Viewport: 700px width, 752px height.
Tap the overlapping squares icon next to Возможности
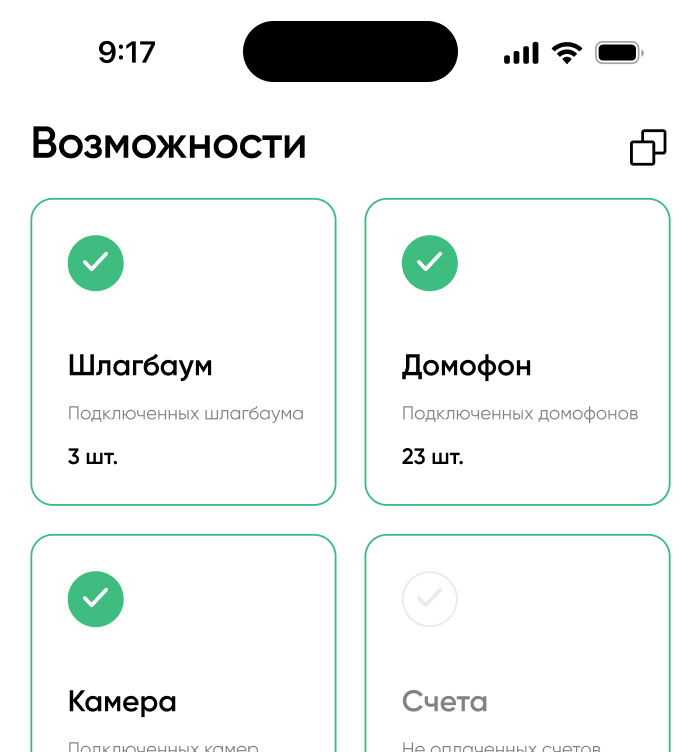pos(648,147)
